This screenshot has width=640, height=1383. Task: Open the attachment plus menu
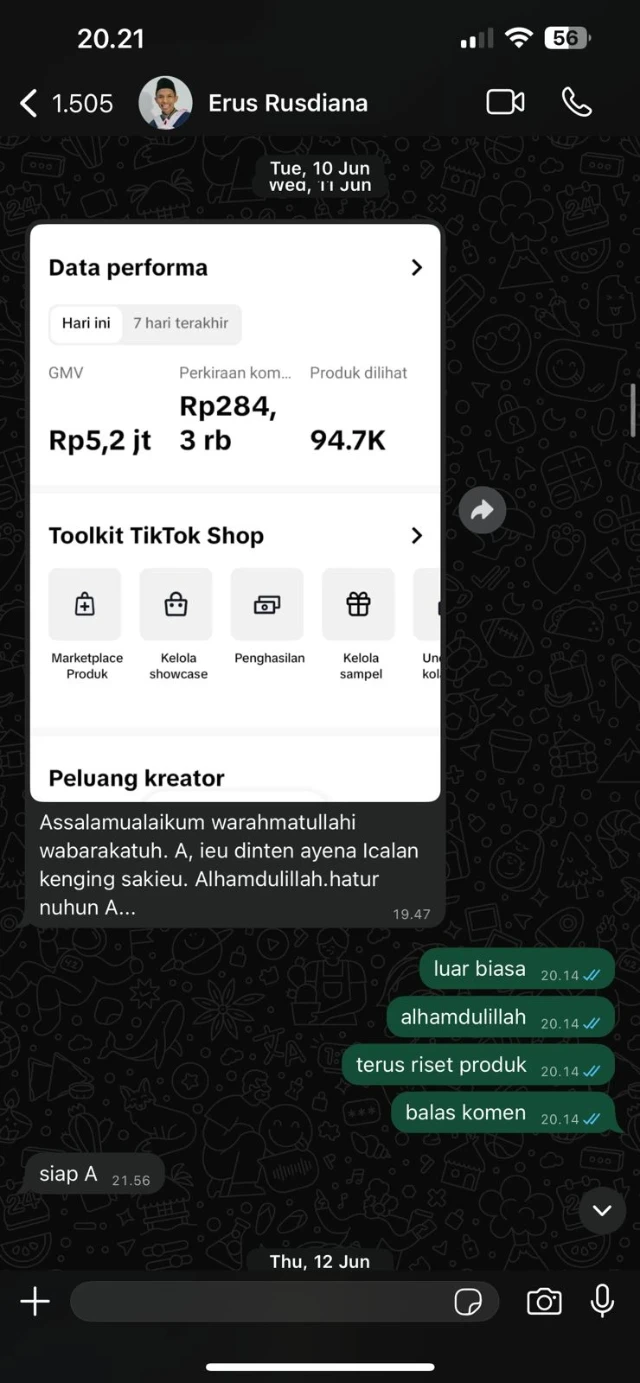point(35,1301)
